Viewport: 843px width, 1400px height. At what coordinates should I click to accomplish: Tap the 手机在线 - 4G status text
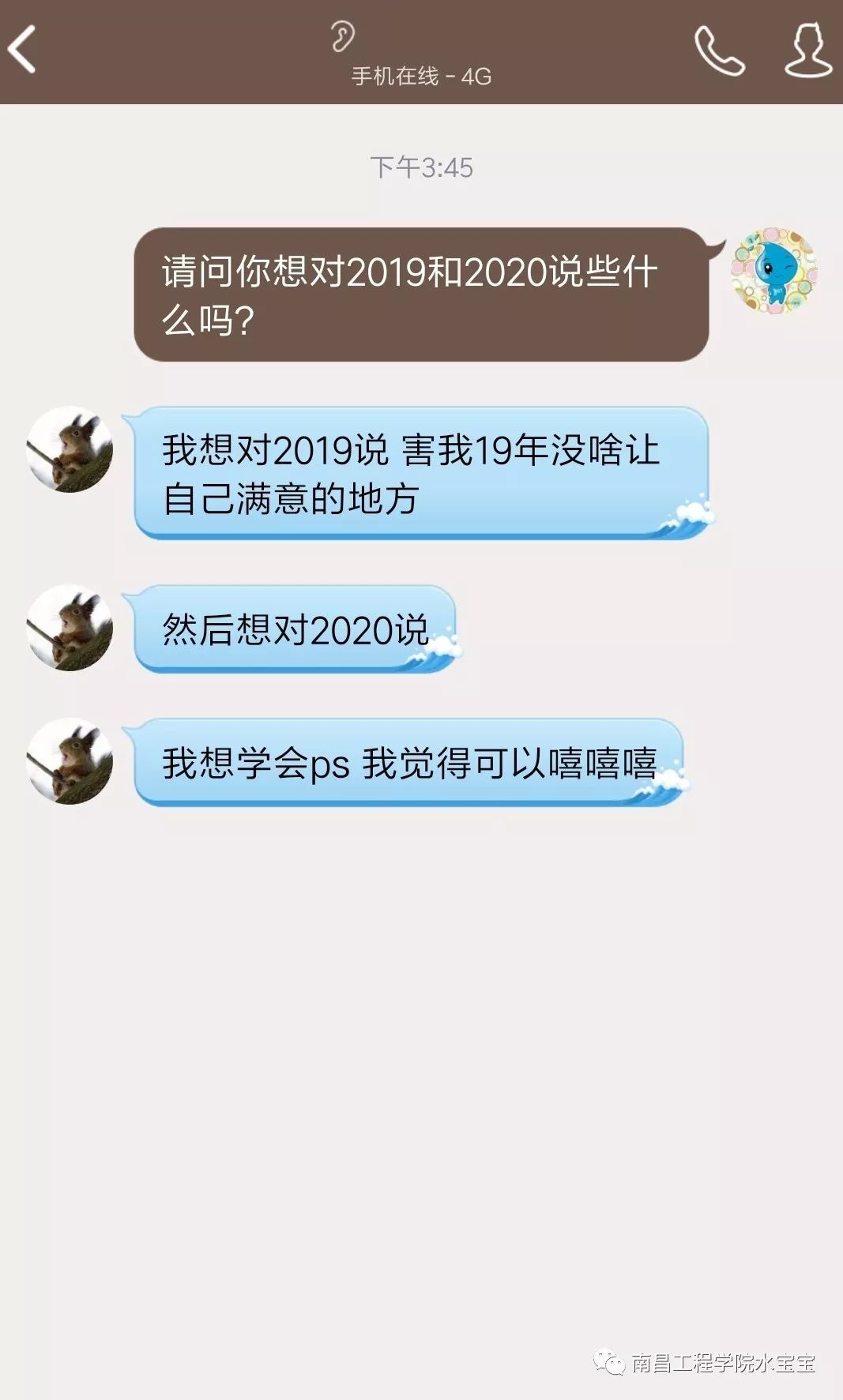[x=421, y=74]
